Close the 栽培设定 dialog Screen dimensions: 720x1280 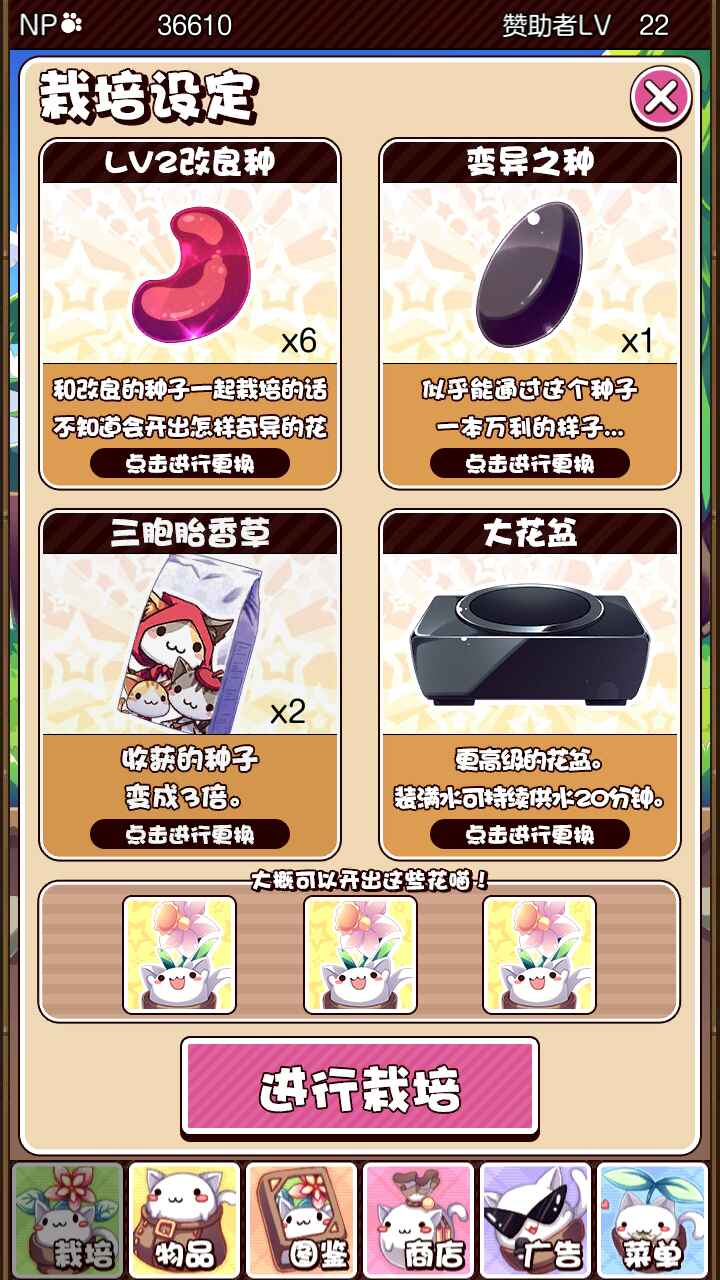pos(660,98)
